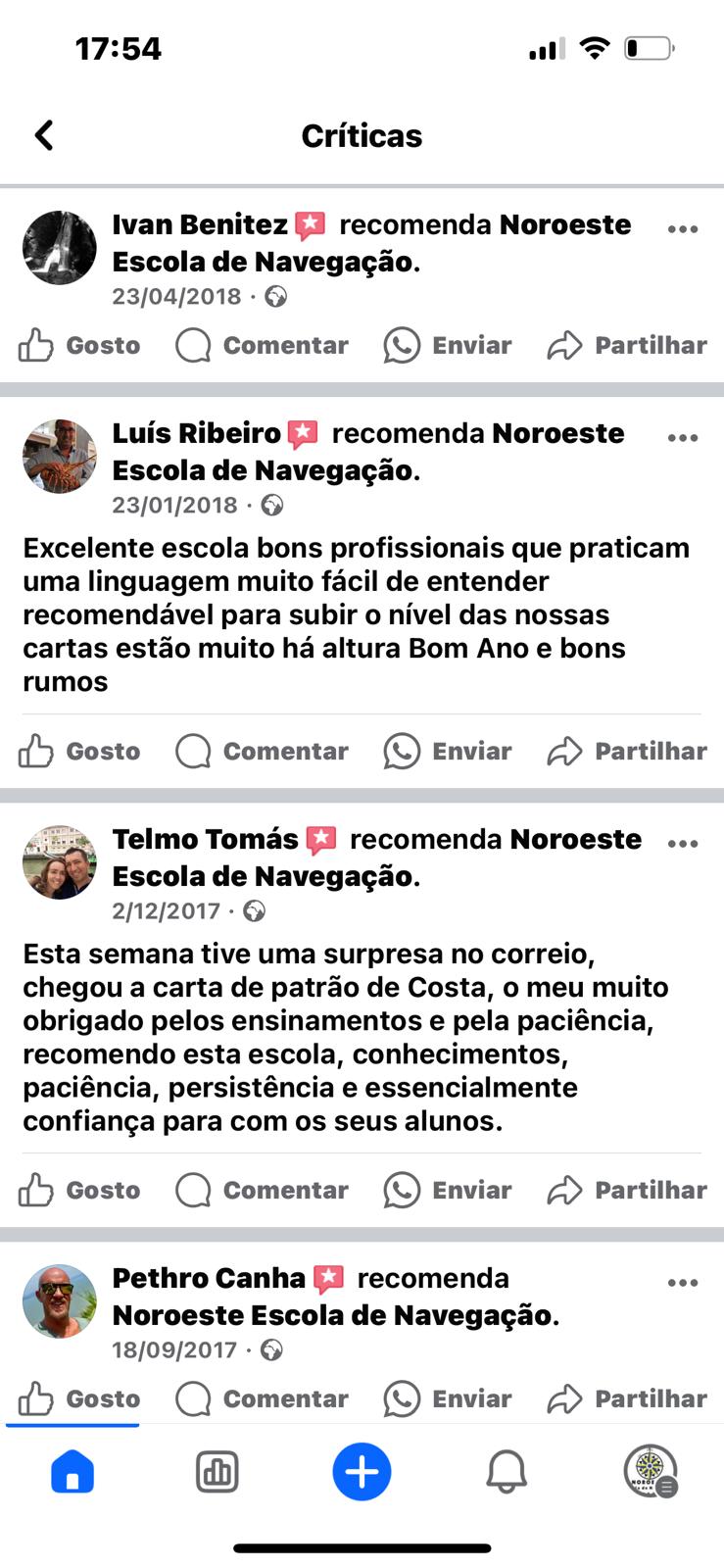Open options menu on Luís Ribeiro's review

(682, 438)
